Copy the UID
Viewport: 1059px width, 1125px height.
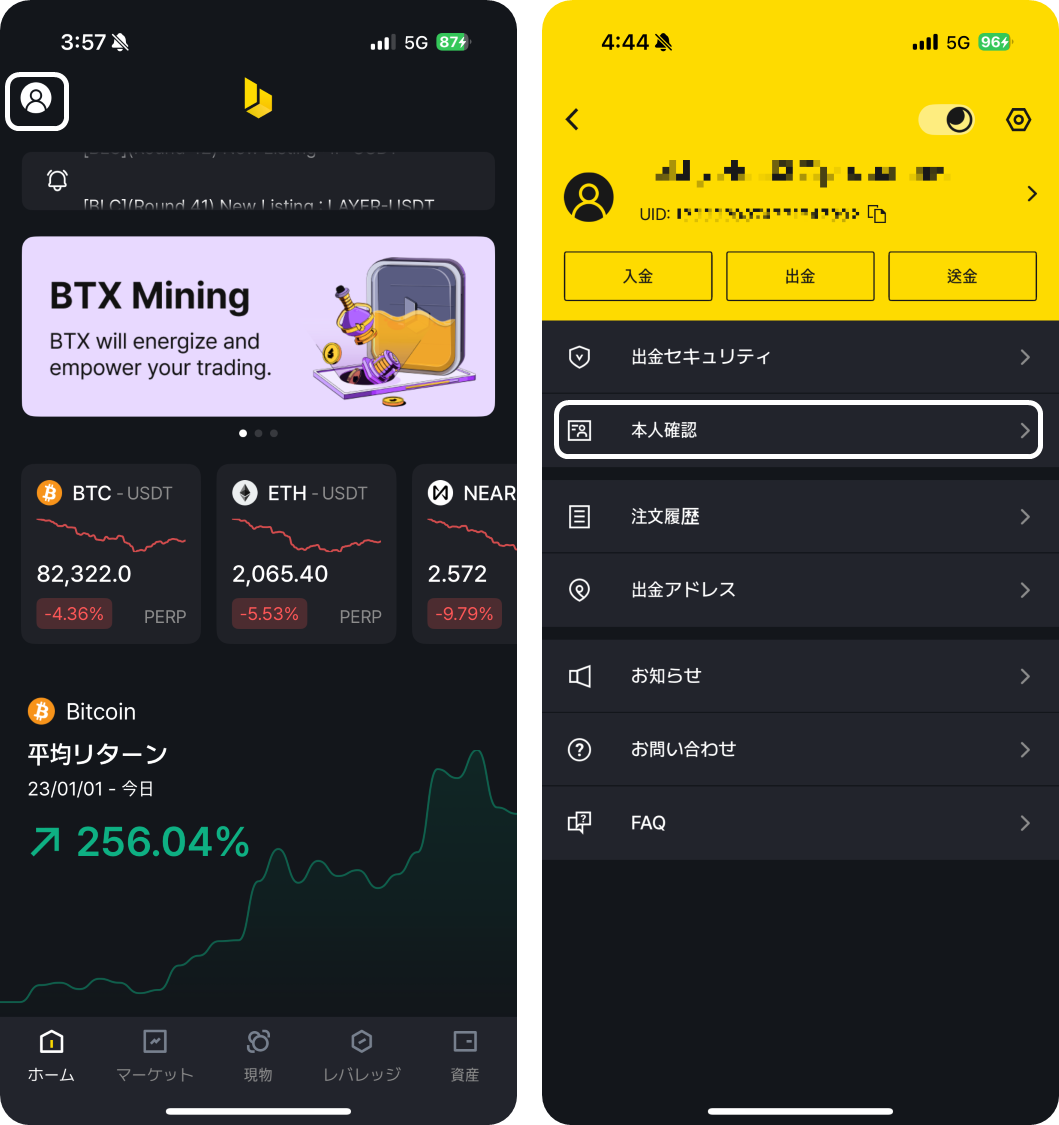point(877,214)
